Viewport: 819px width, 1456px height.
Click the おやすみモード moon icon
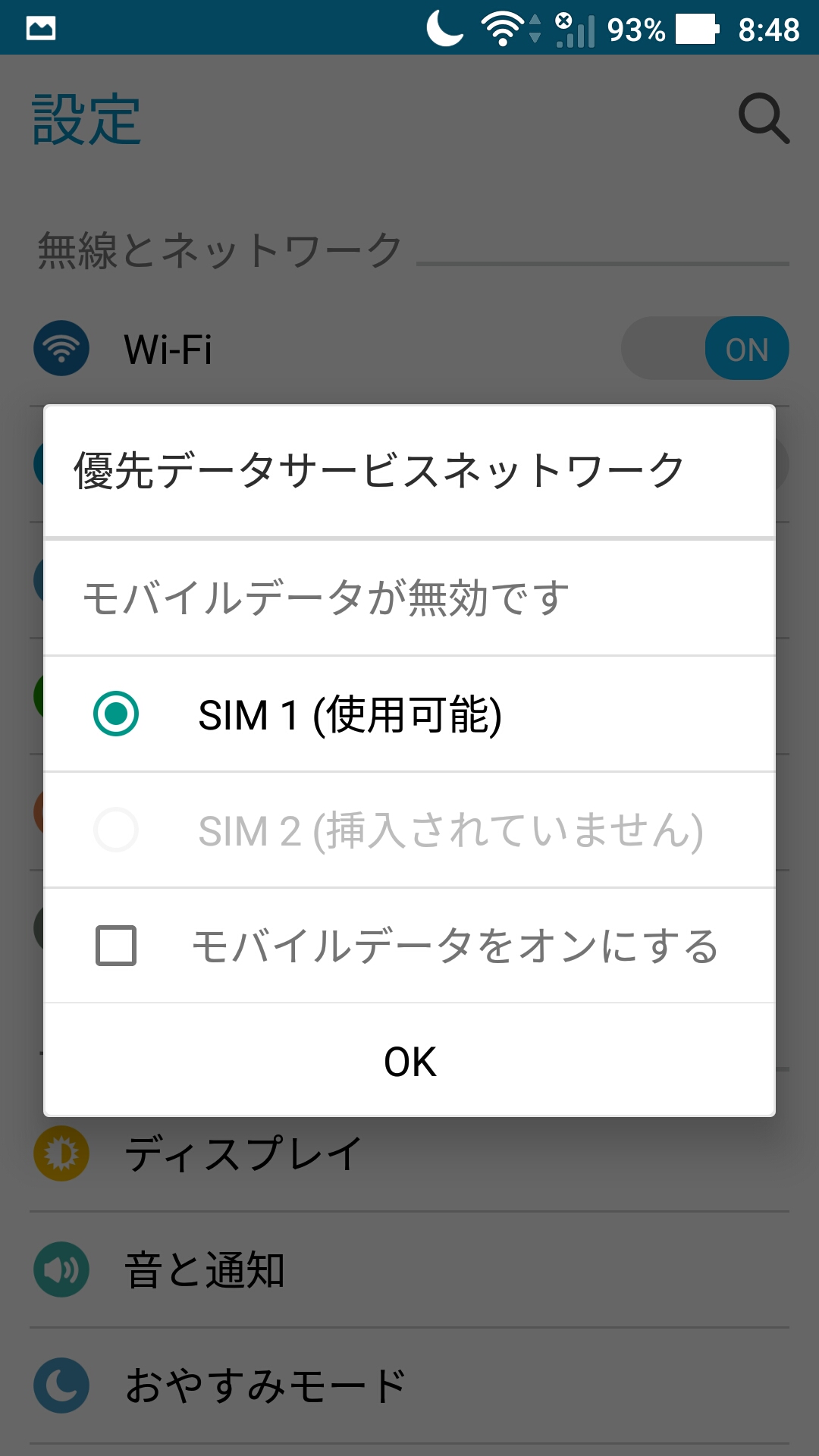click(61, 1385)
